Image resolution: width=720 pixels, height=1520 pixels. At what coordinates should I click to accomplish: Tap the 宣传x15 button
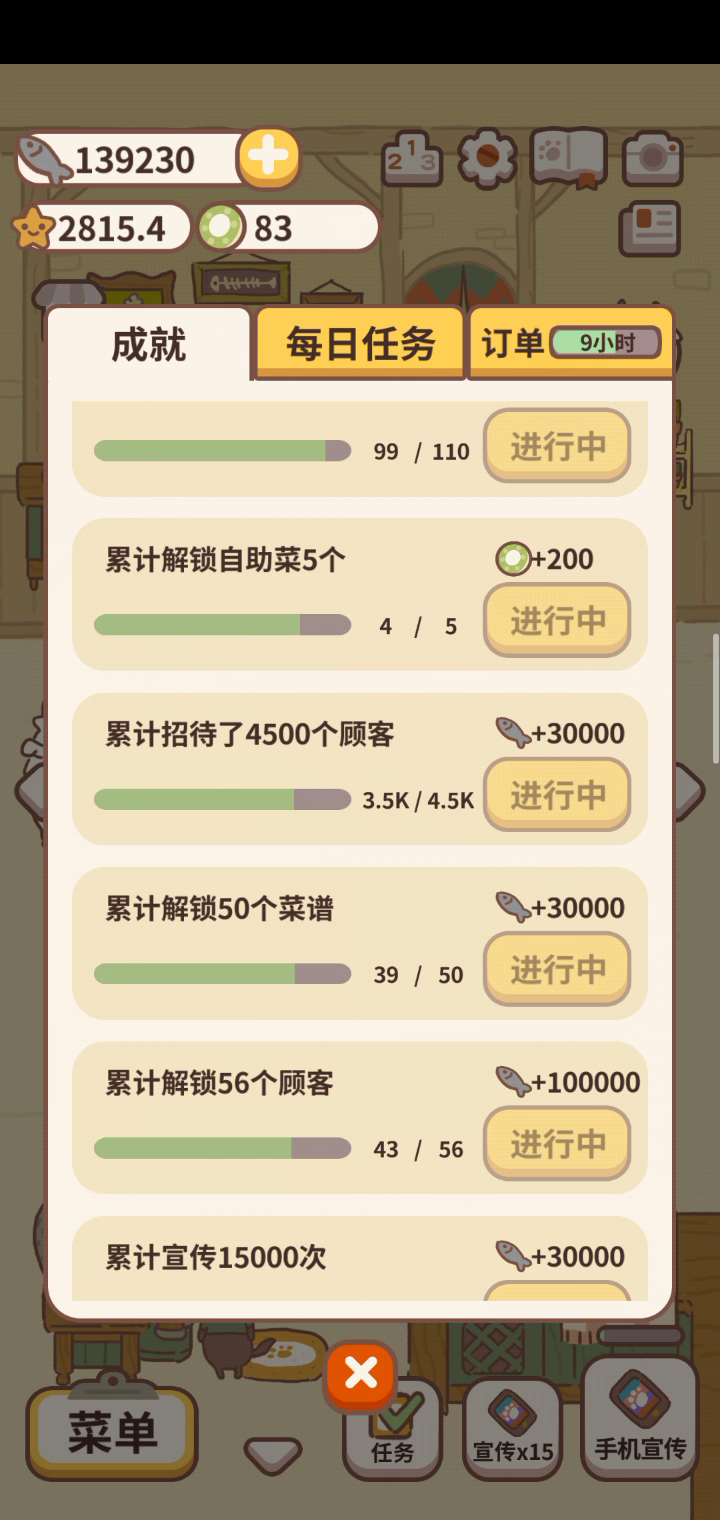(x=512, y=1430)
